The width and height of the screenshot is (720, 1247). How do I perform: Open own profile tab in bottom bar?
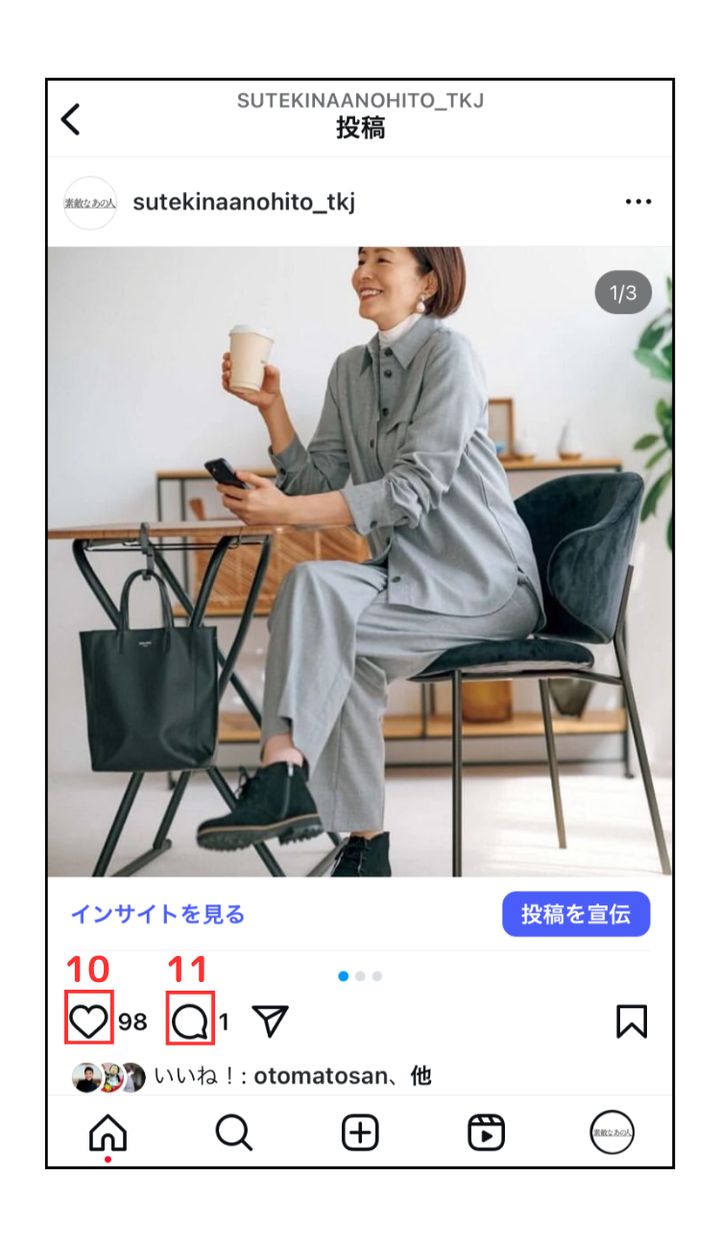click(x=611, y=1133)
